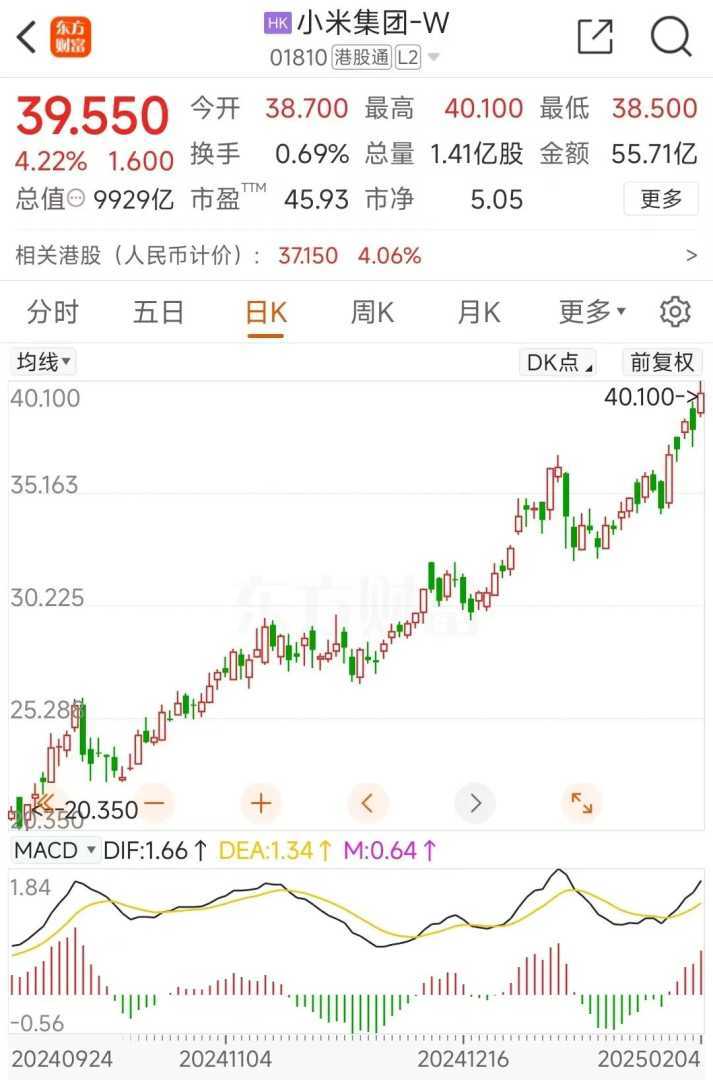This screenshot has width=713, height=1080.
Task: Switch to the 分时 chart tab
Action: tap(52, 313)
